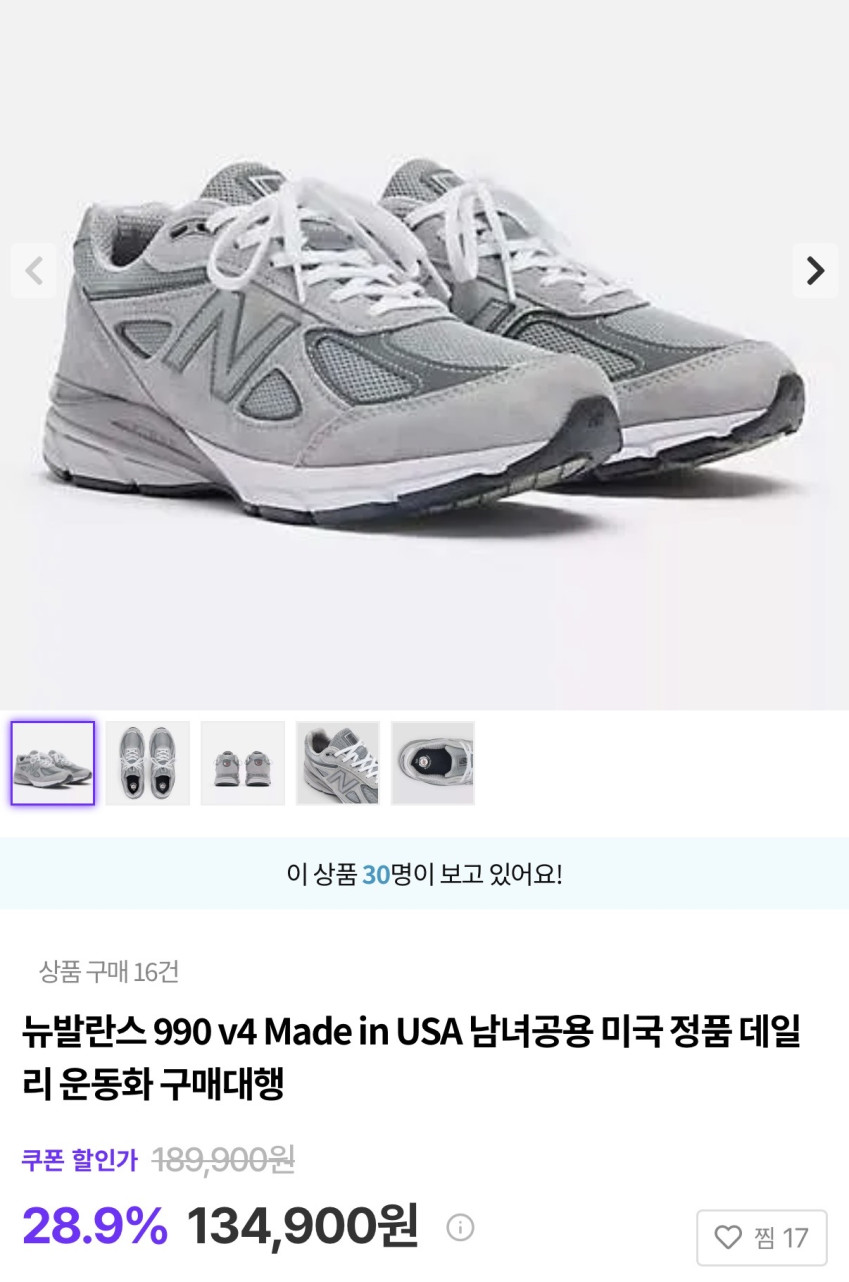Viewport: 849px width, 1282px height.
Task: Add product to wishlist with 찜 button
Action: pyautogui.click(x=762, y=1238)
